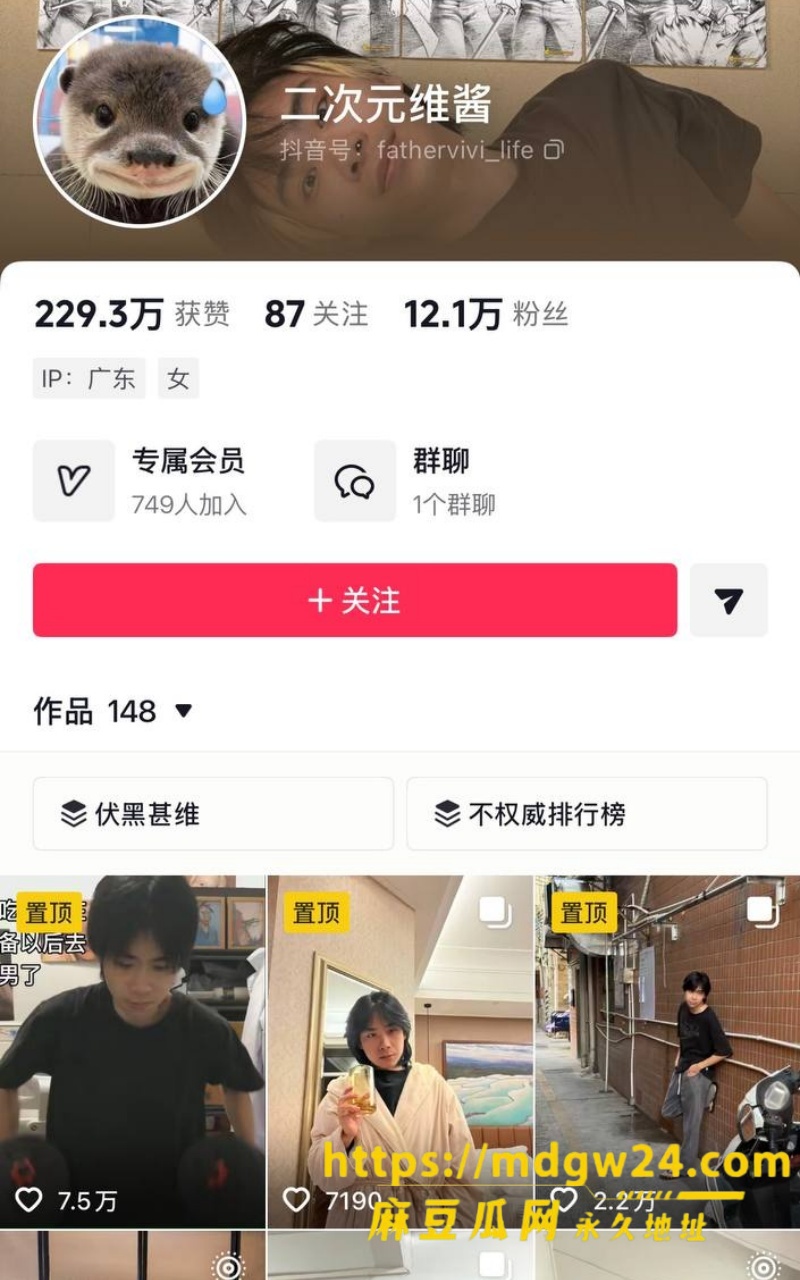The height and width of the screenshot is (1280, 800).
Task: View the 87 关注 following list
Action: [316, 314]
